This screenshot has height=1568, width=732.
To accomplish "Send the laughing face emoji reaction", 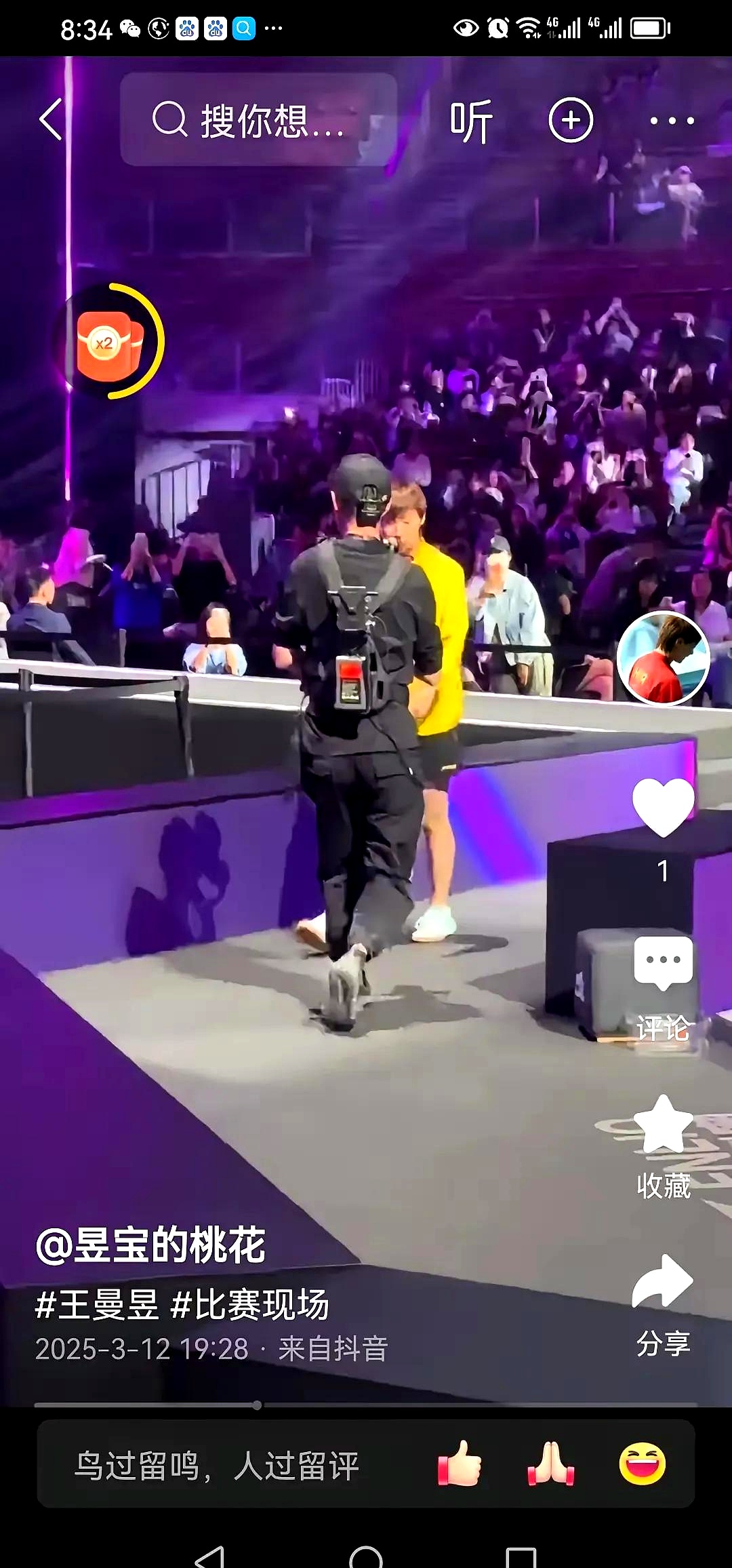I will 642,1464.
